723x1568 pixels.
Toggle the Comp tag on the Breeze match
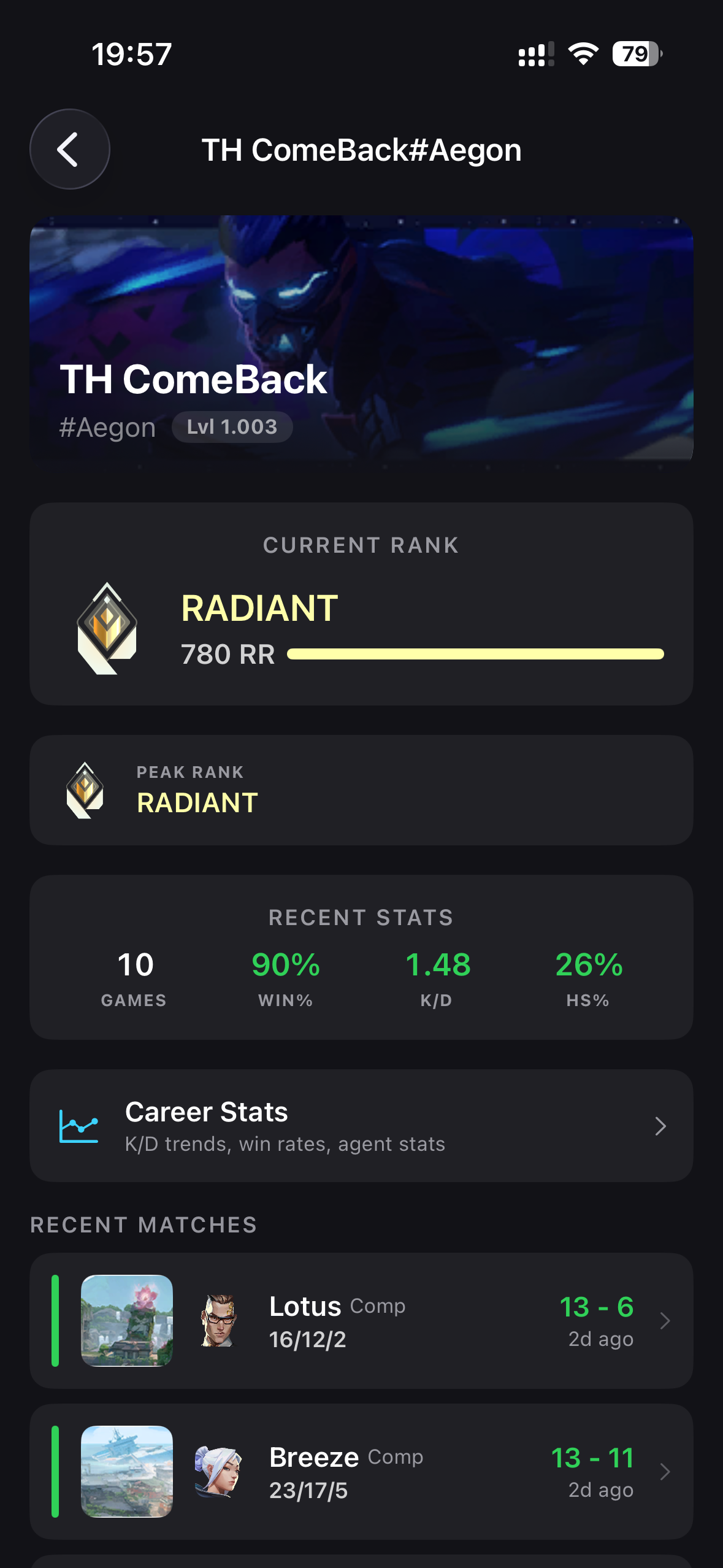[x=396, y=1458]
